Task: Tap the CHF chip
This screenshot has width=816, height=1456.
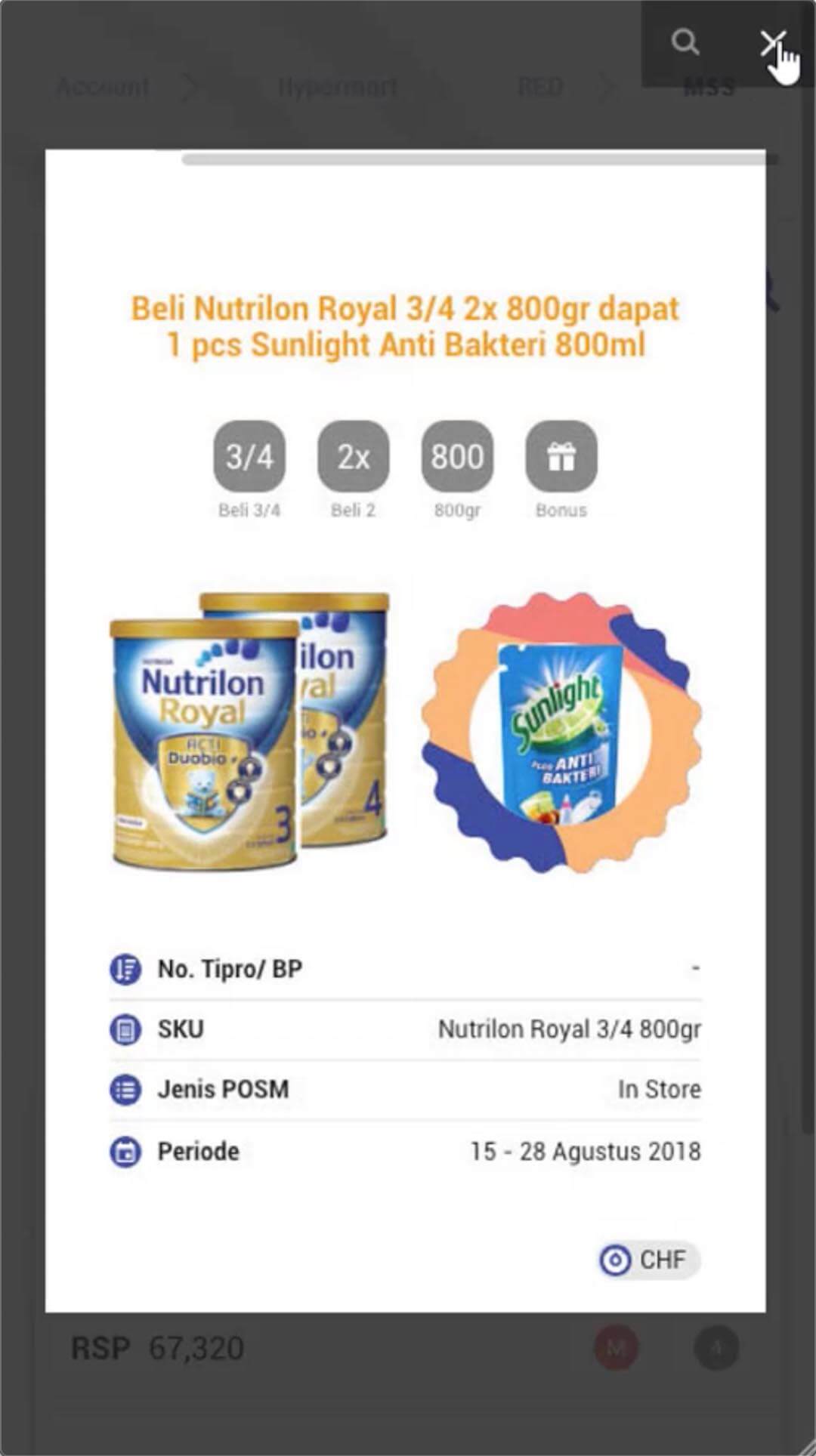Action: click(649, 1260)
